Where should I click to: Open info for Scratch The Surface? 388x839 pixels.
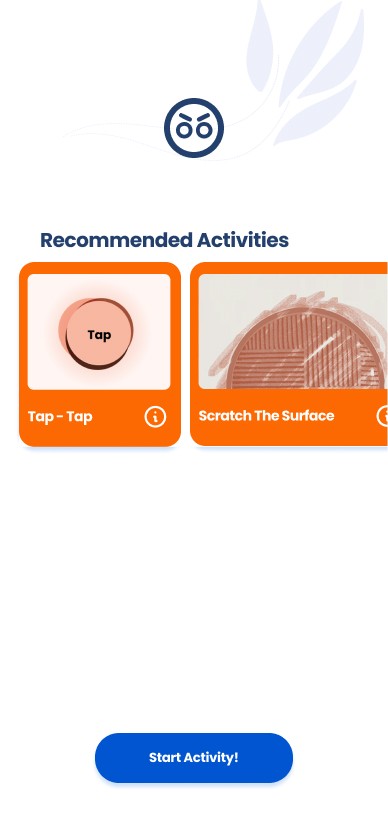tap(383, 416)
